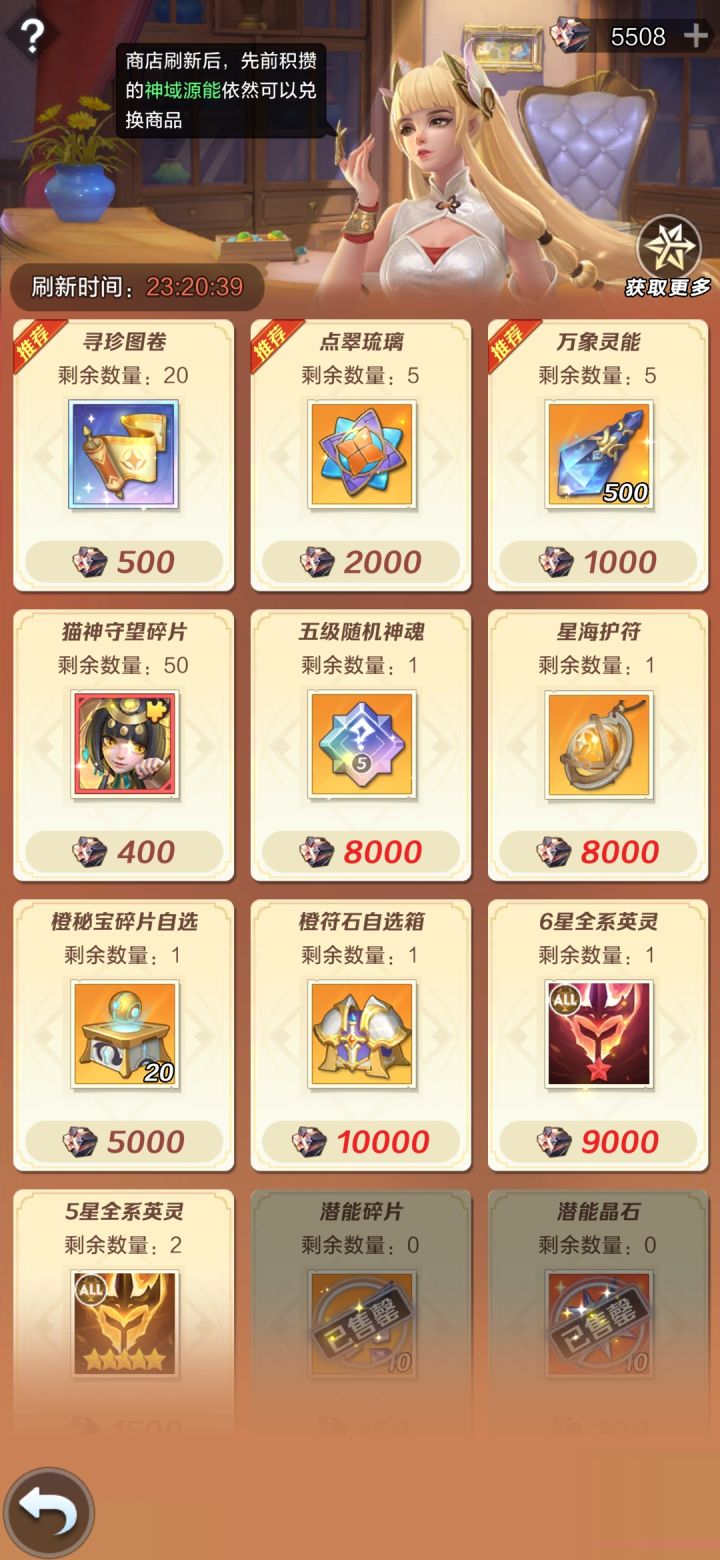This screenshot has width=720, height=1560.
Task: Open the sold-out 潜能碎片 card
Action: tap(360, 1300)
